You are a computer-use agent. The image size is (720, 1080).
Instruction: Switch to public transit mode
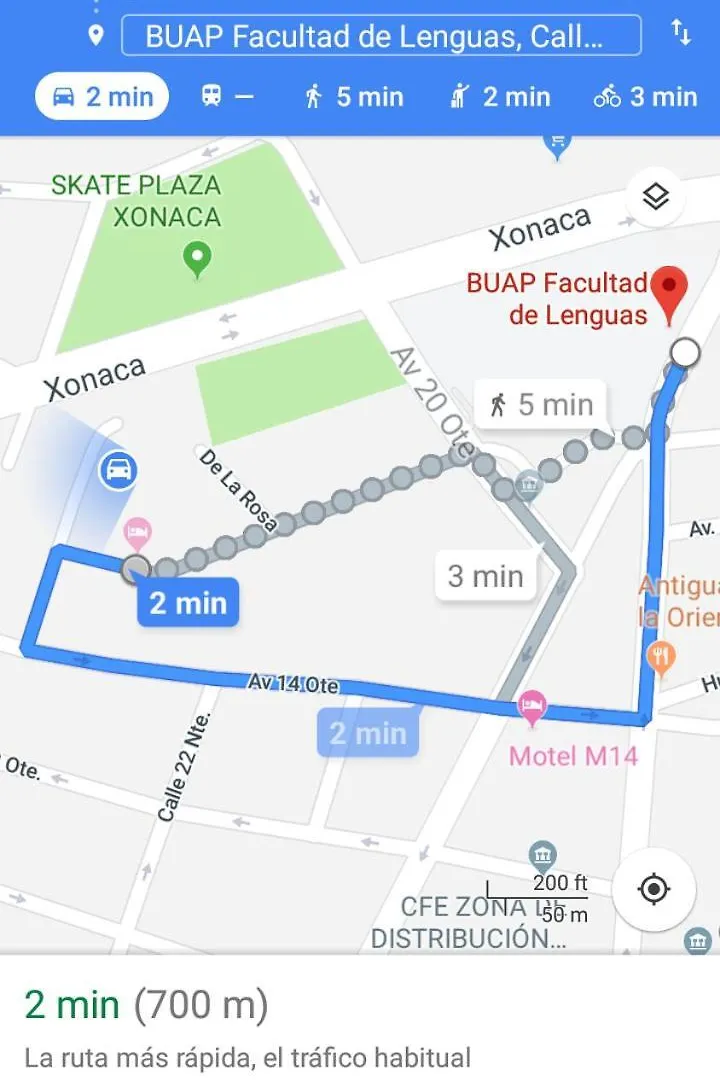(228, 97)
